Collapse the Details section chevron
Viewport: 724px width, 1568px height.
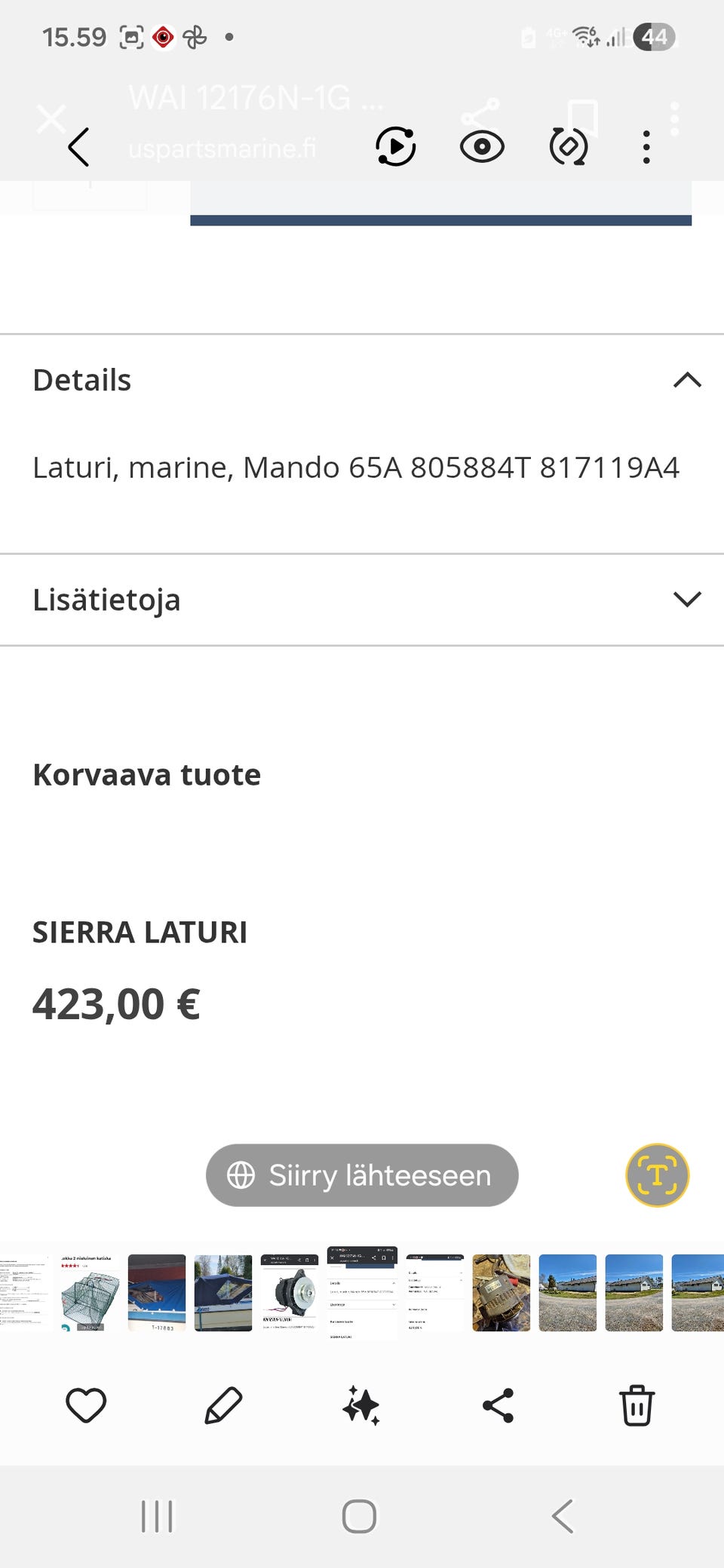pos(686,380)
